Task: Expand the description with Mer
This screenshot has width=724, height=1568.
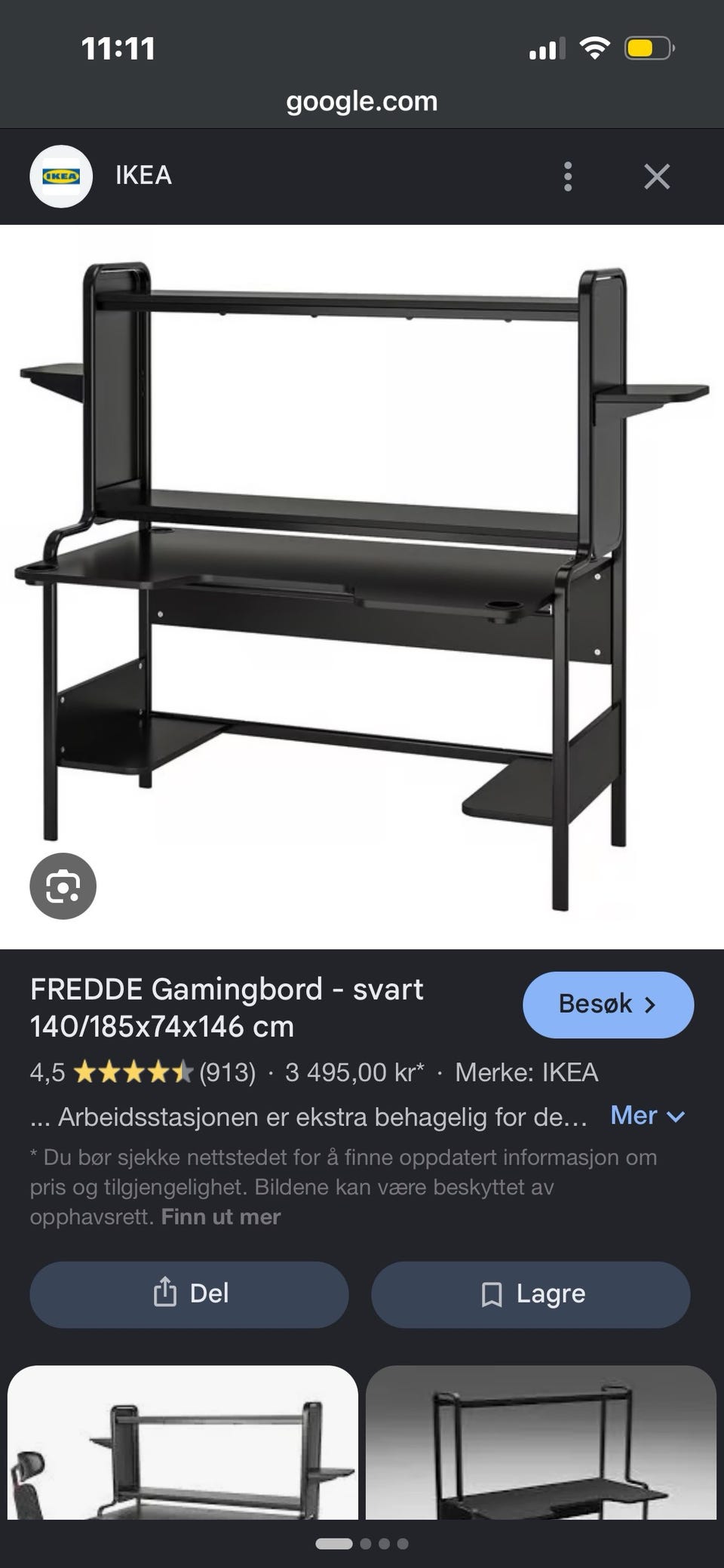Action: click(647, 1115)
